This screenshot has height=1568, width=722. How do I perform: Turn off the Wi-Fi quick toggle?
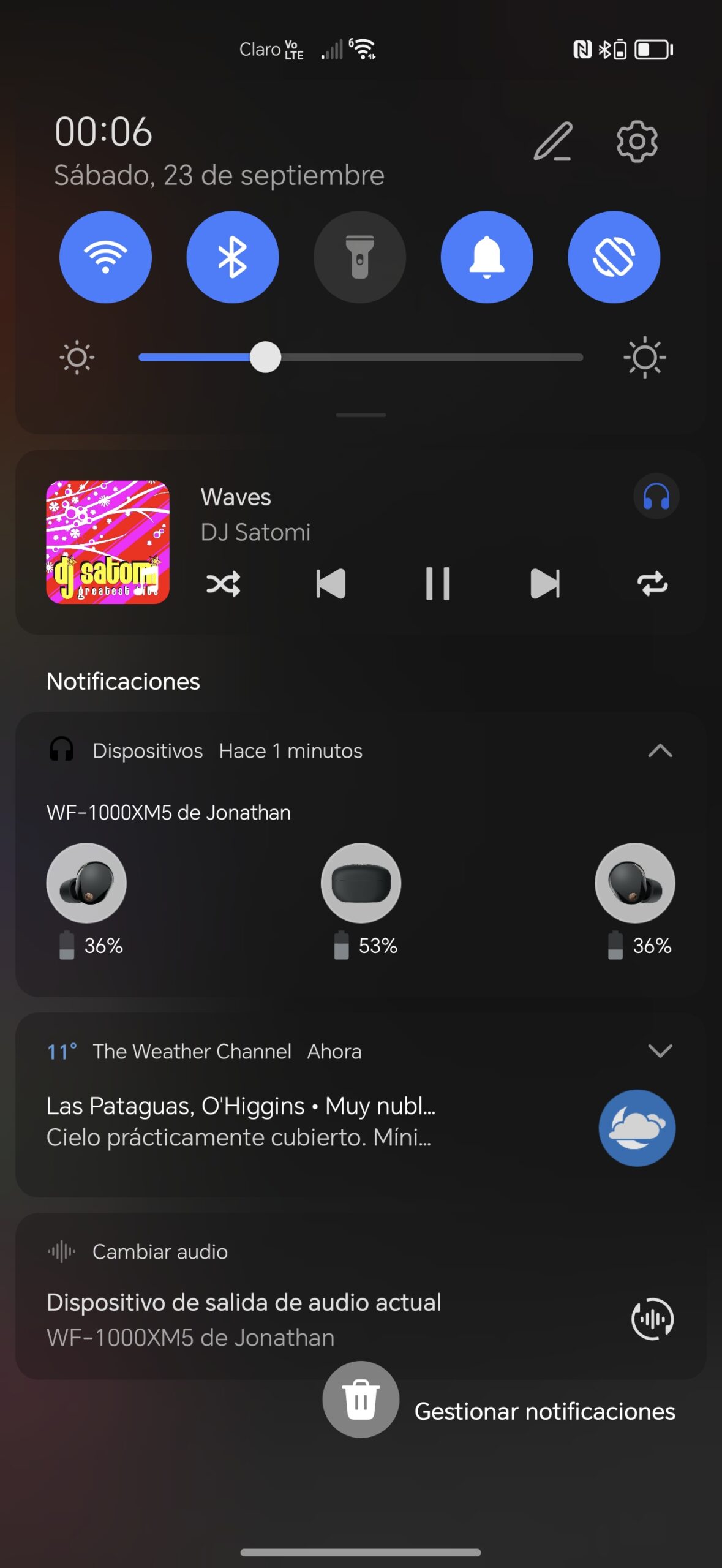[x=105, y=257]
